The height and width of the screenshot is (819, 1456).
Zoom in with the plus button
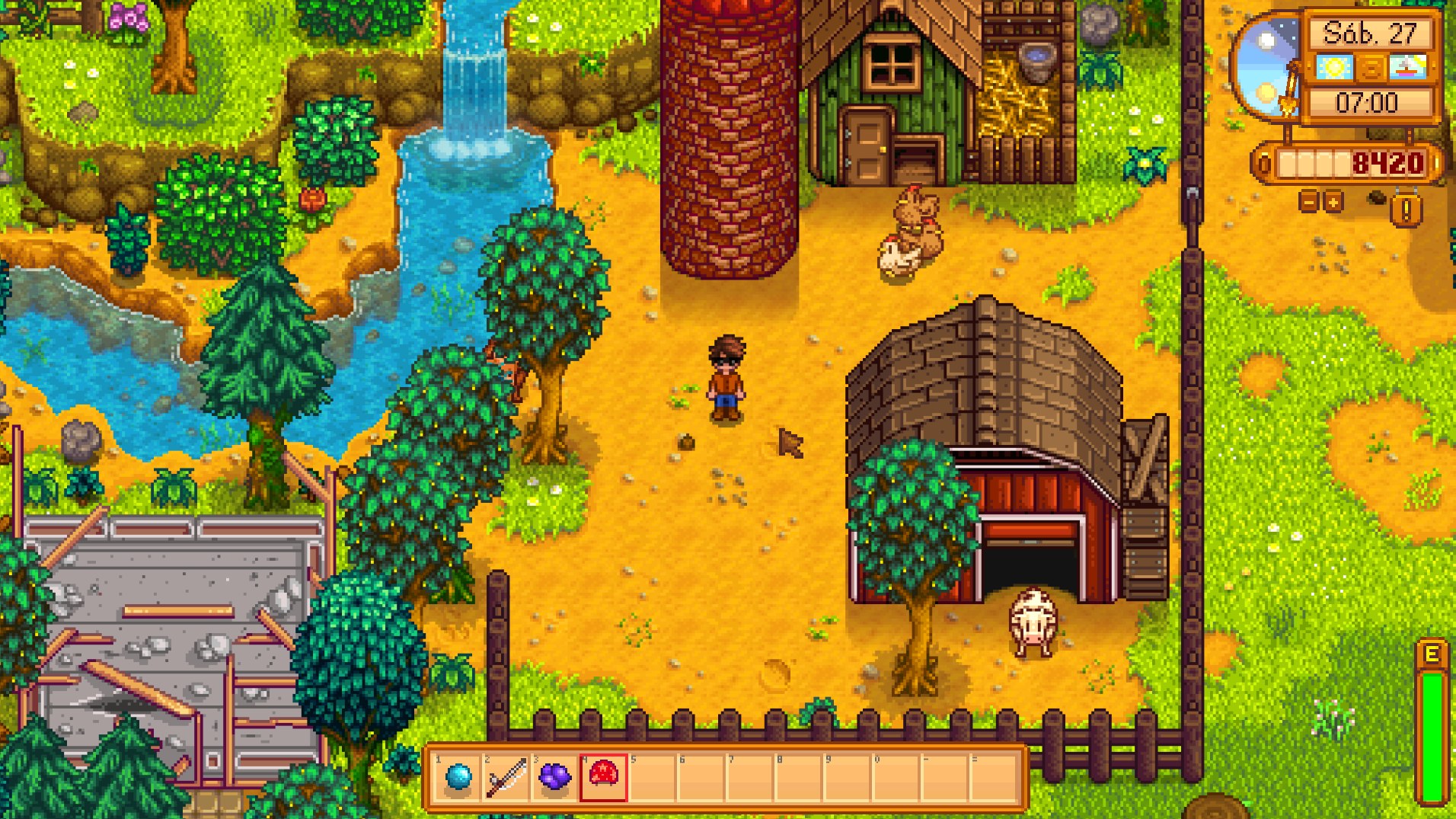point(1333,202)
